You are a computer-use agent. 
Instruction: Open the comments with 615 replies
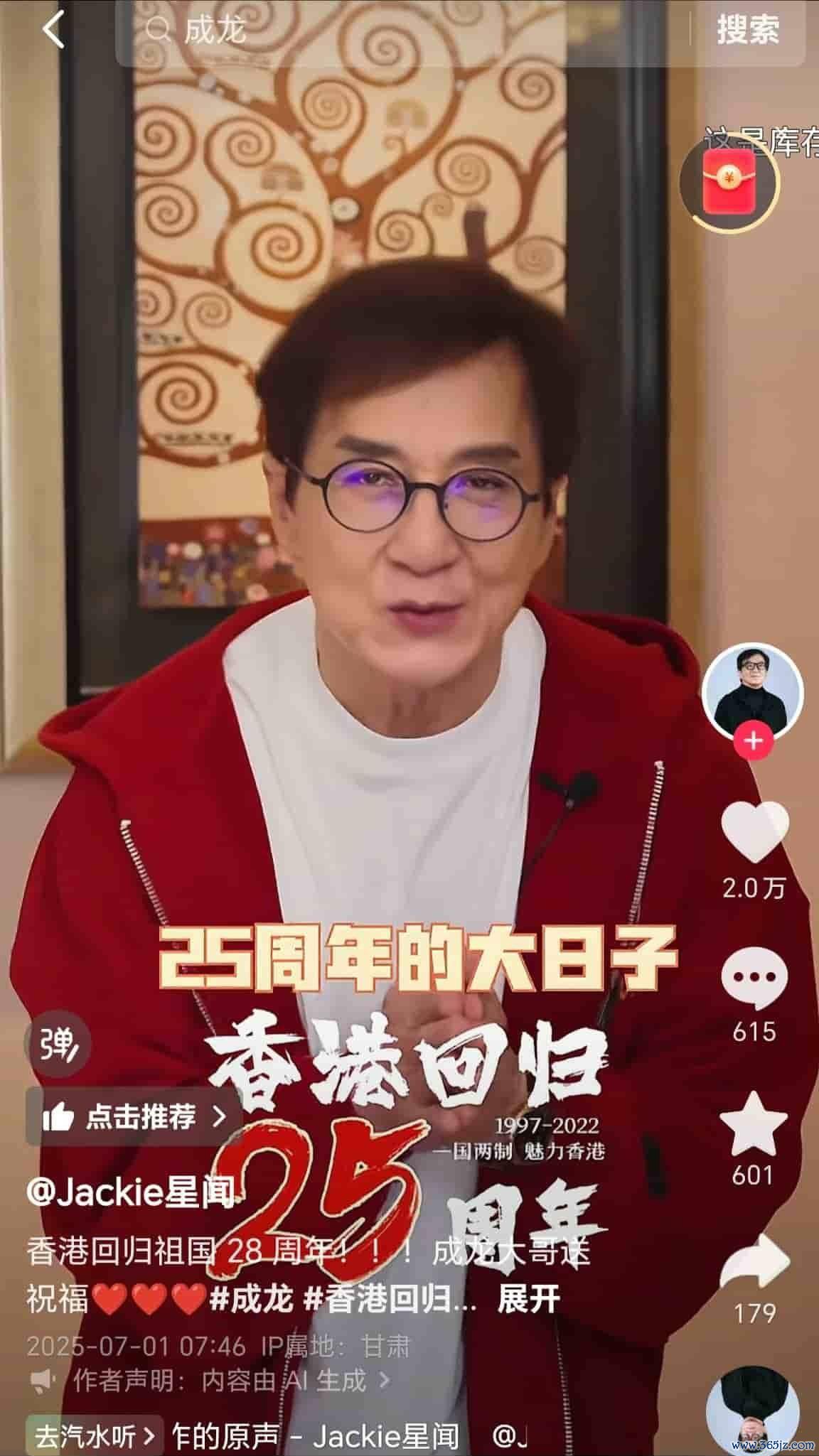pos(754,977)
